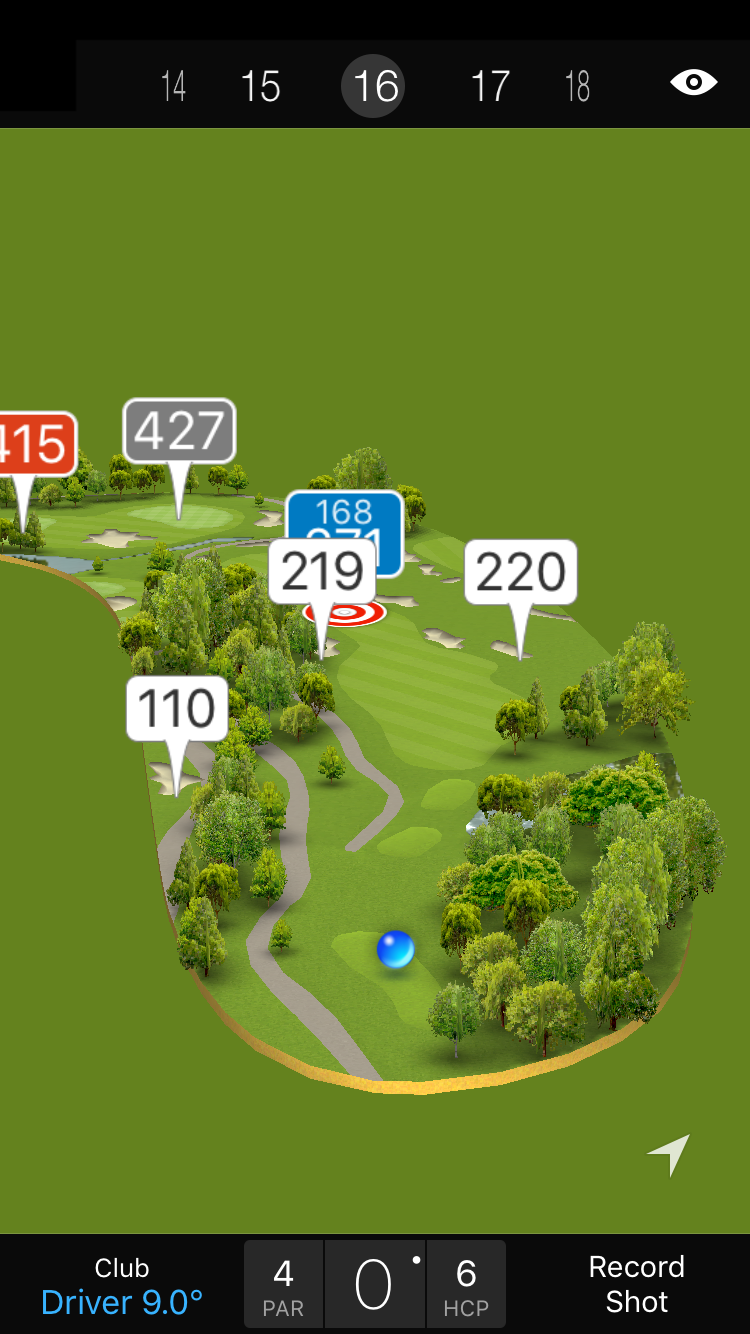The height and width of the screenshot is (1334, 750).
Task: Jump to hole 18
Action: (x=577, y=86)
